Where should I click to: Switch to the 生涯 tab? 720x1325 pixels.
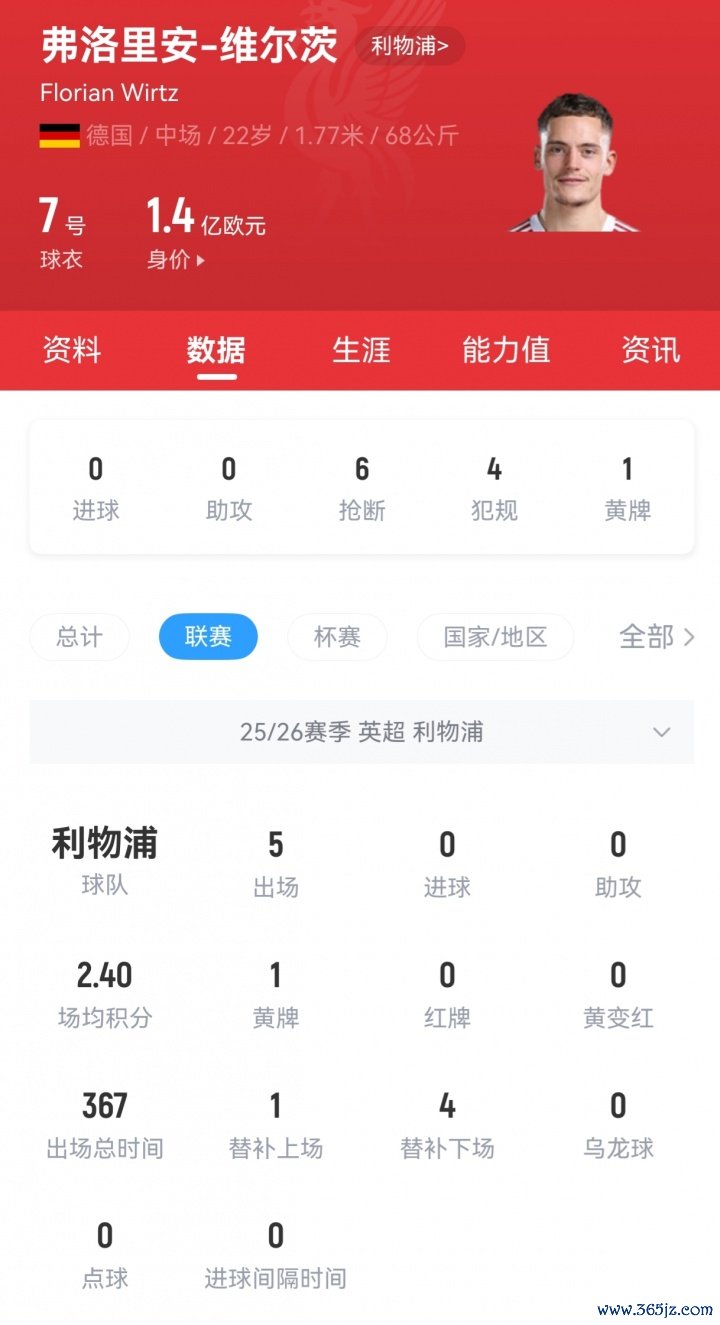361,350
